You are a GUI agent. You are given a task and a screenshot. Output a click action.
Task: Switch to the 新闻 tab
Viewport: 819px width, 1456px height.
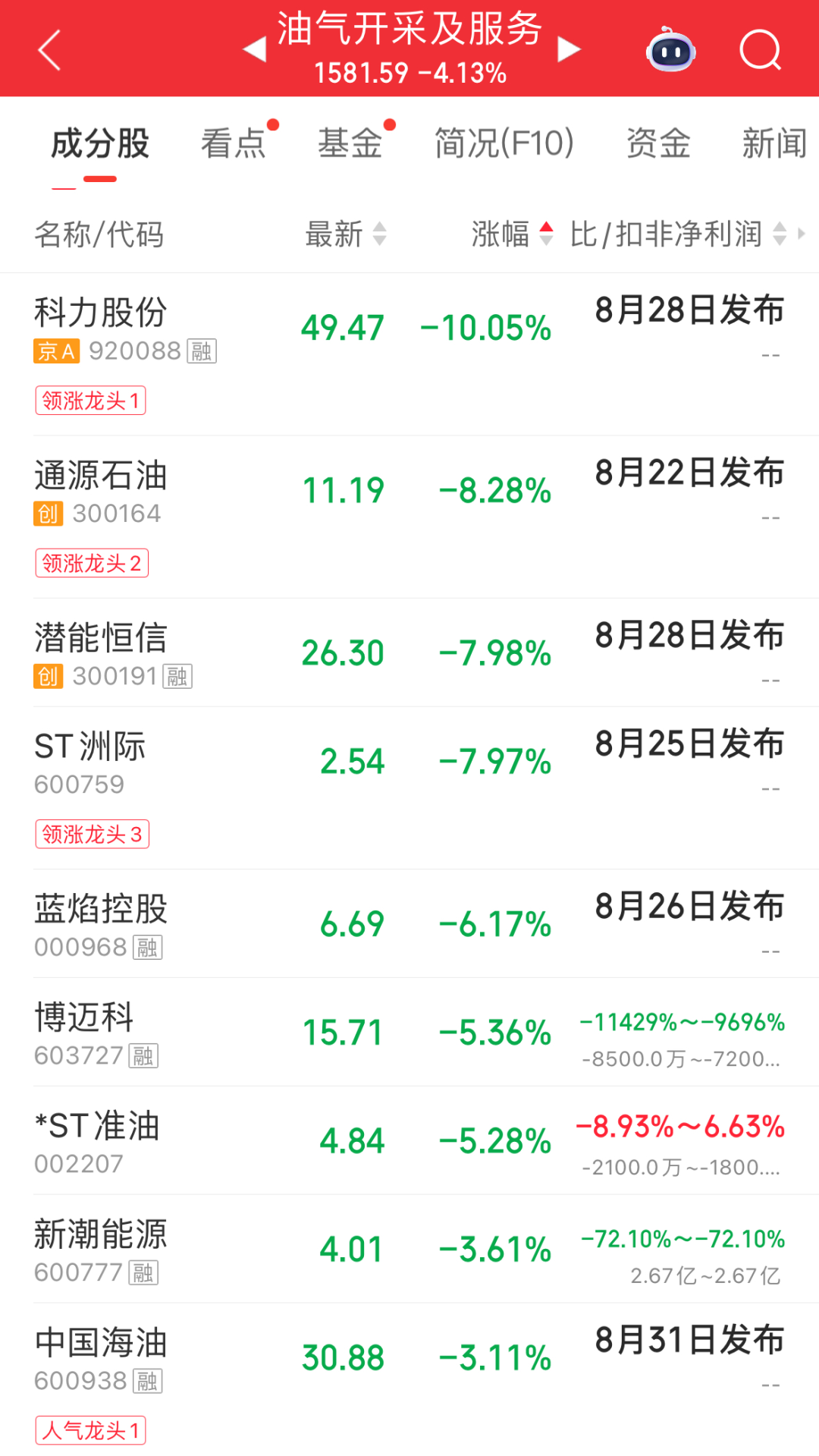[775, 143]
